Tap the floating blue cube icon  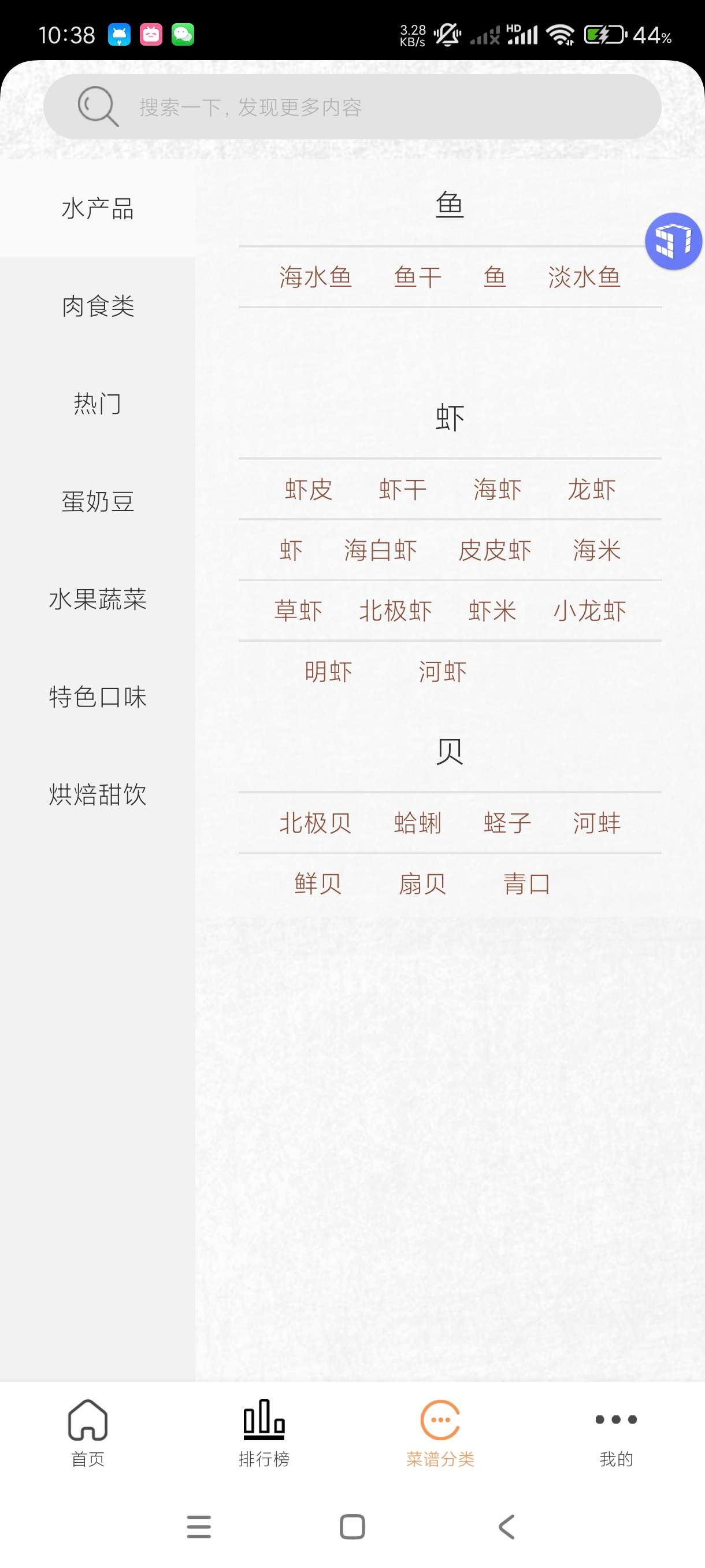click(673, 241)
